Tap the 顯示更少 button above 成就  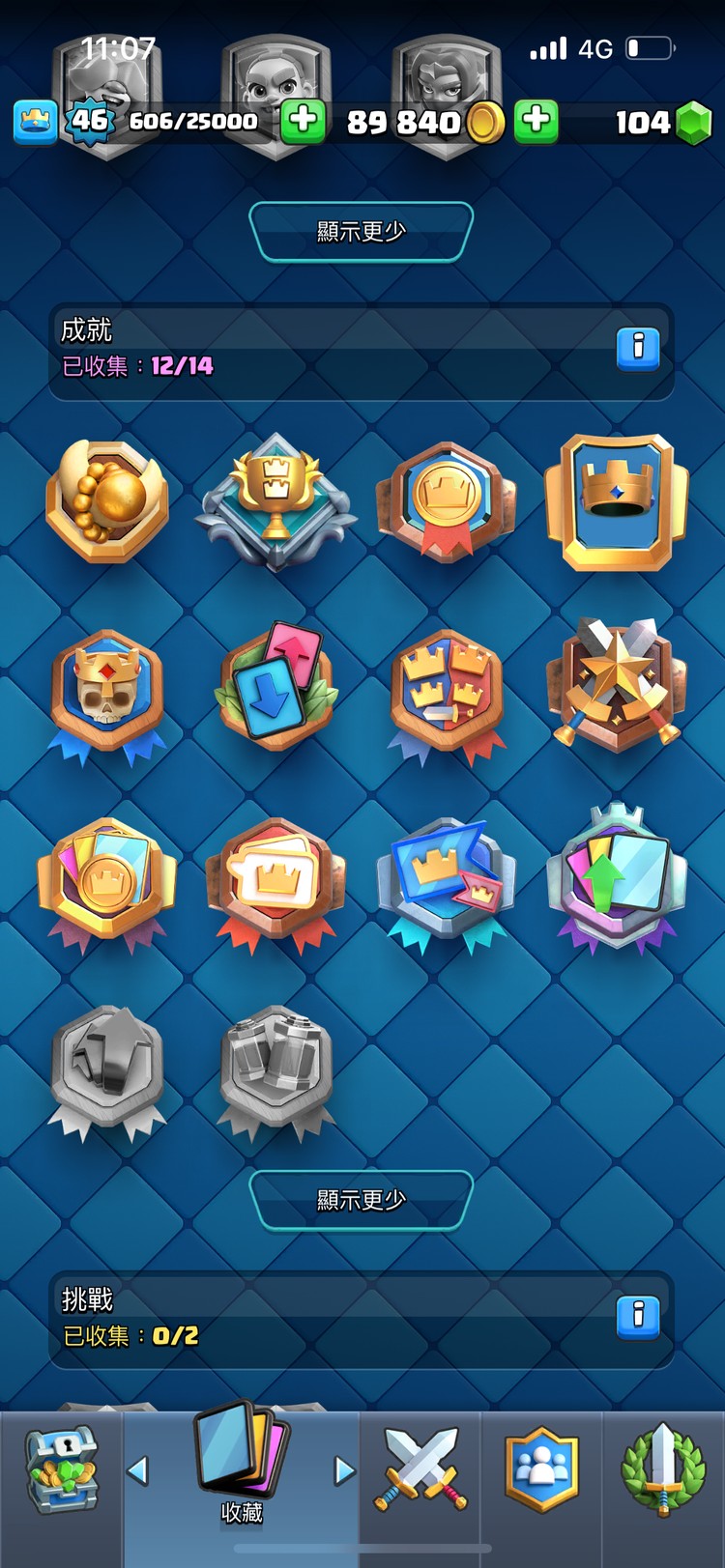click(x=361, y=232)
